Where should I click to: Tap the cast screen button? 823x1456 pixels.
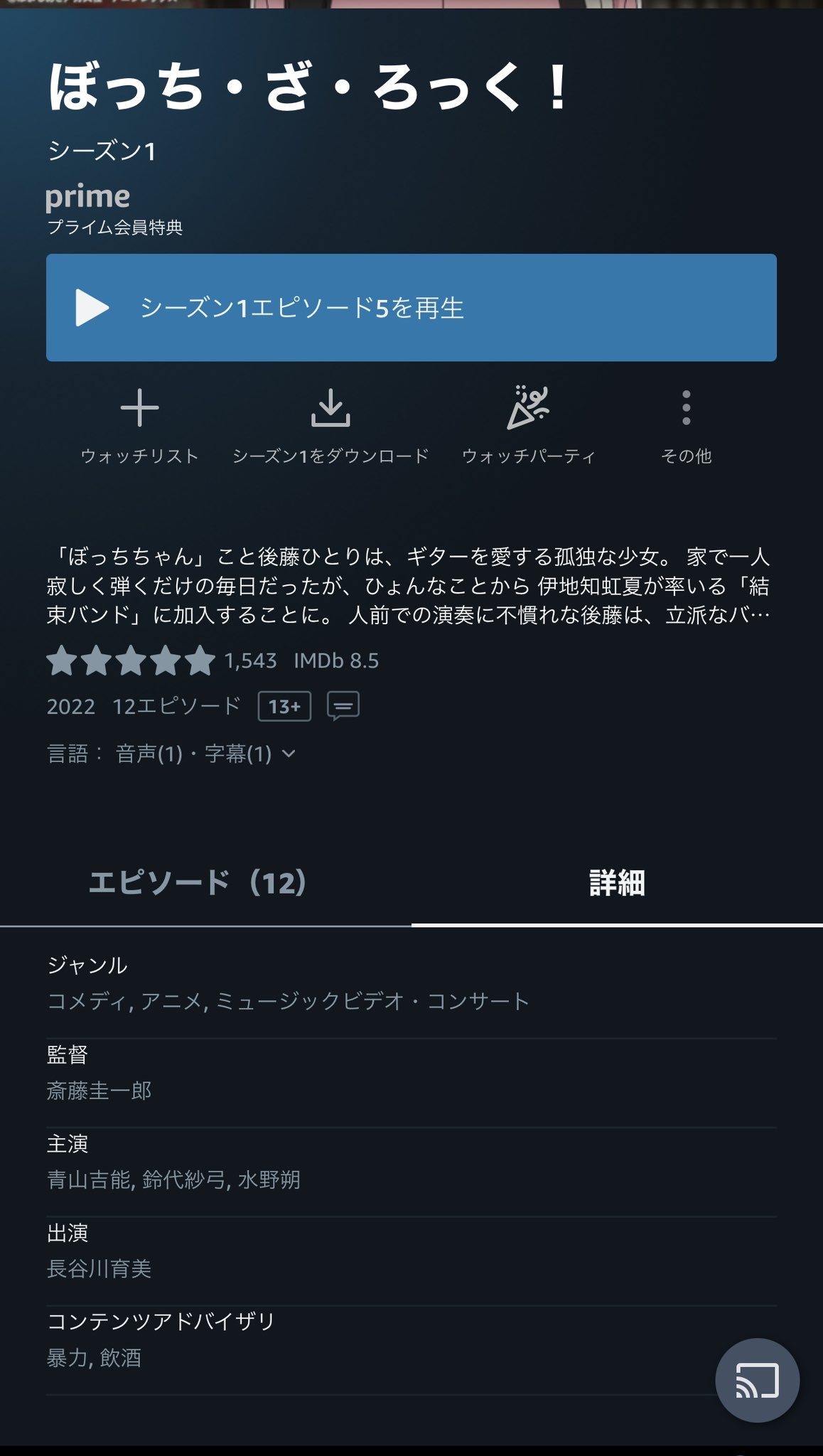coord(757,1381)
